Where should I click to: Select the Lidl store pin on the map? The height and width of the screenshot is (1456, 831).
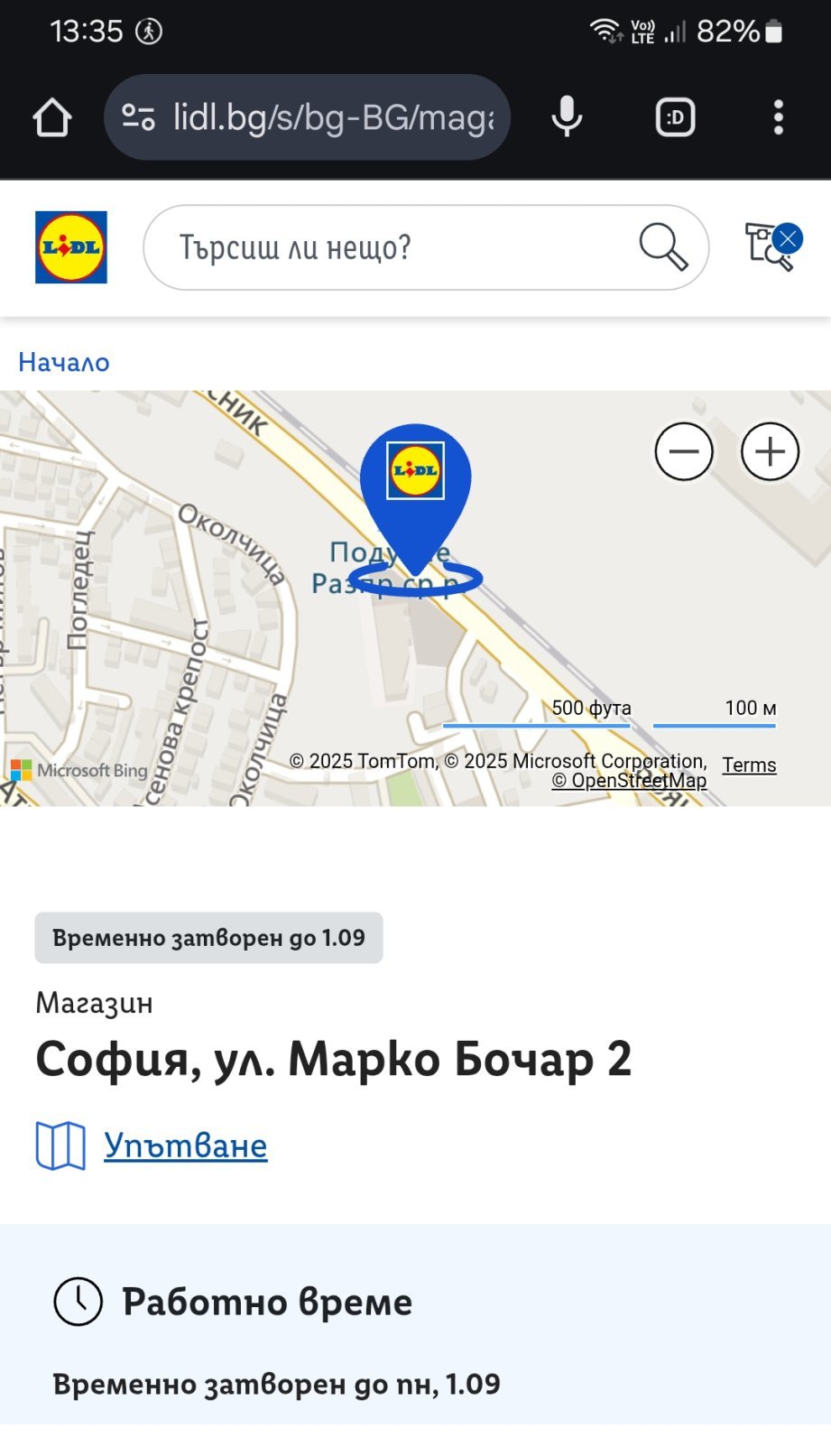pyautogui.click(x=415, y=499)
